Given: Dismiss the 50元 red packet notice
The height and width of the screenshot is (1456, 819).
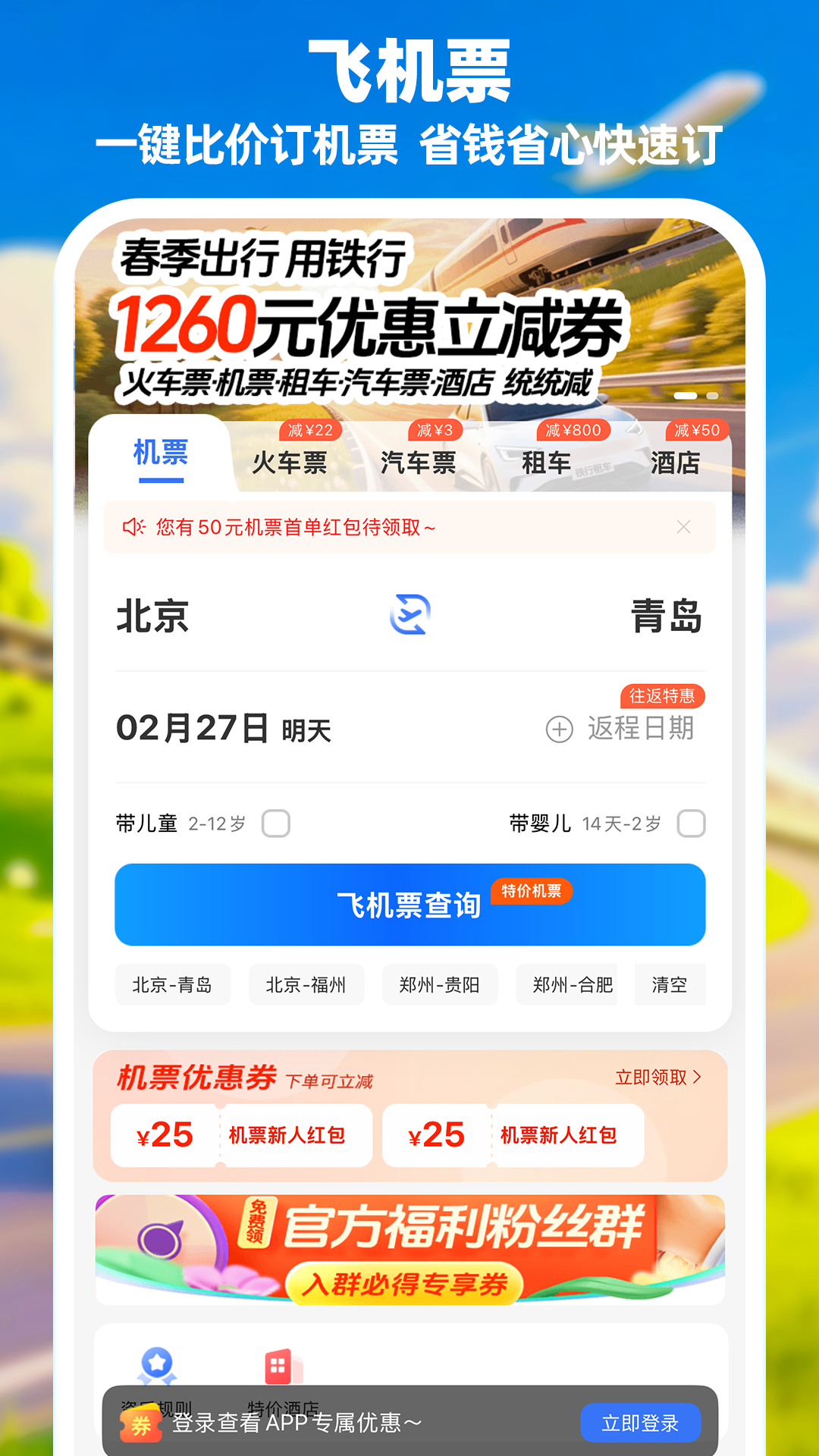Looking at the screenshot, I should coord(685,526).
